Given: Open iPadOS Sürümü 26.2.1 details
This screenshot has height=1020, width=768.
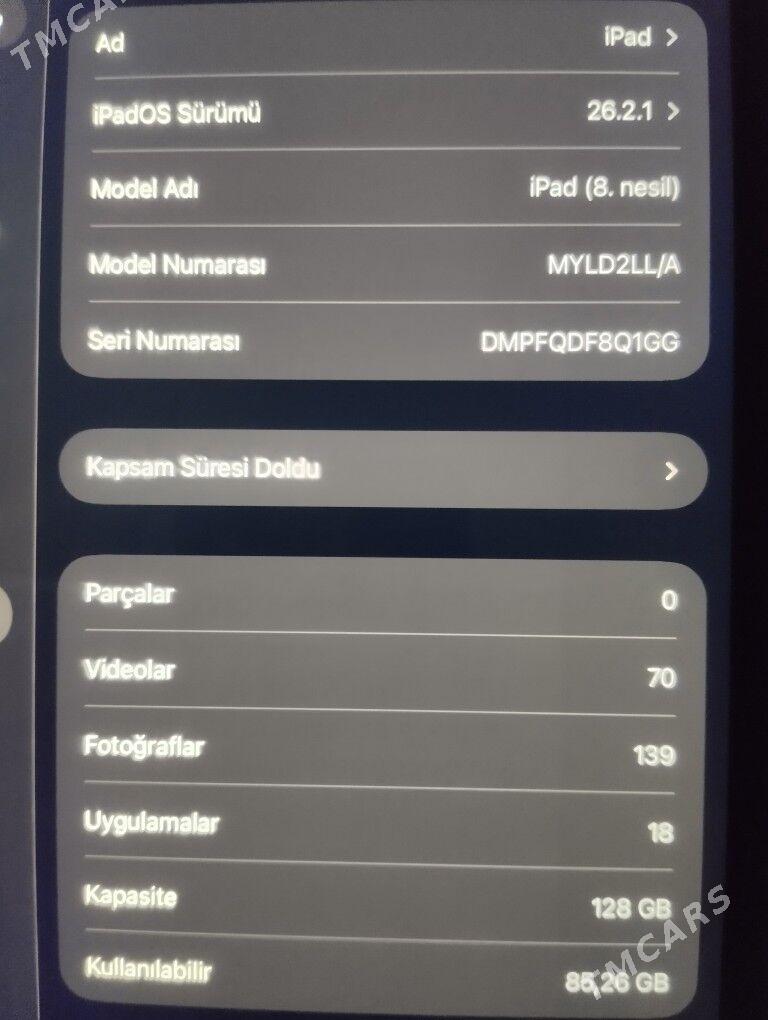Looking at the screenshot, I should 385,112.
